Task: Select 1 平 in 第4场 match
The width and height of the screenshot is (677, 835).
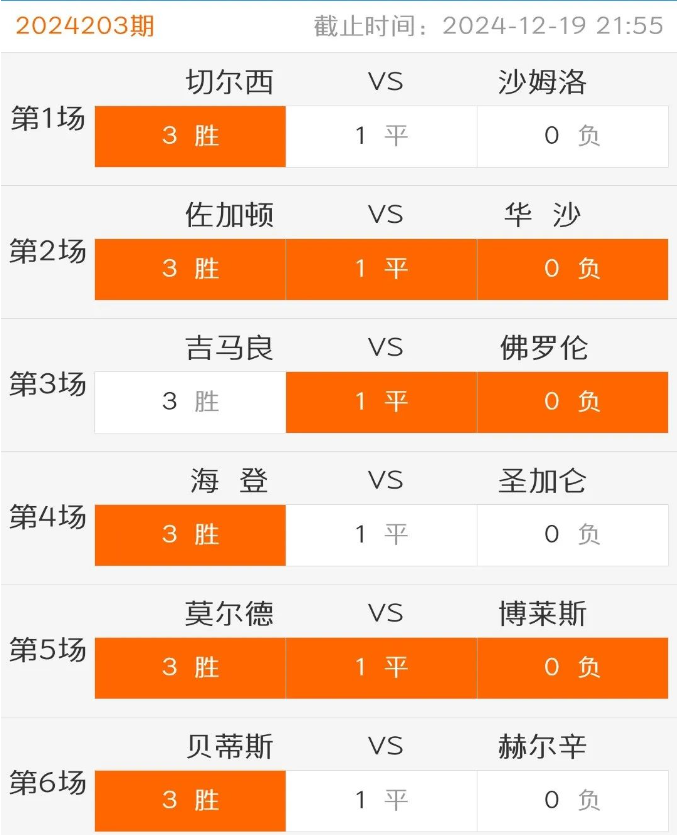Action: pos(381,535)
